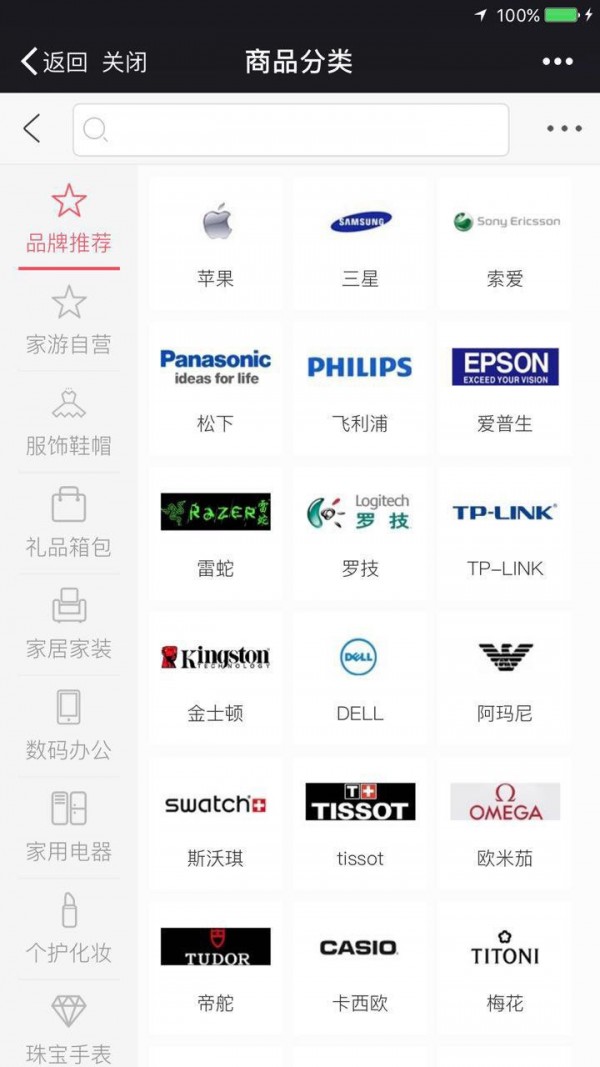Open the 雷蛇 brand tile
Viewport: 600px width, 1067px height.
pyautogui.click(x=216, y=534)
